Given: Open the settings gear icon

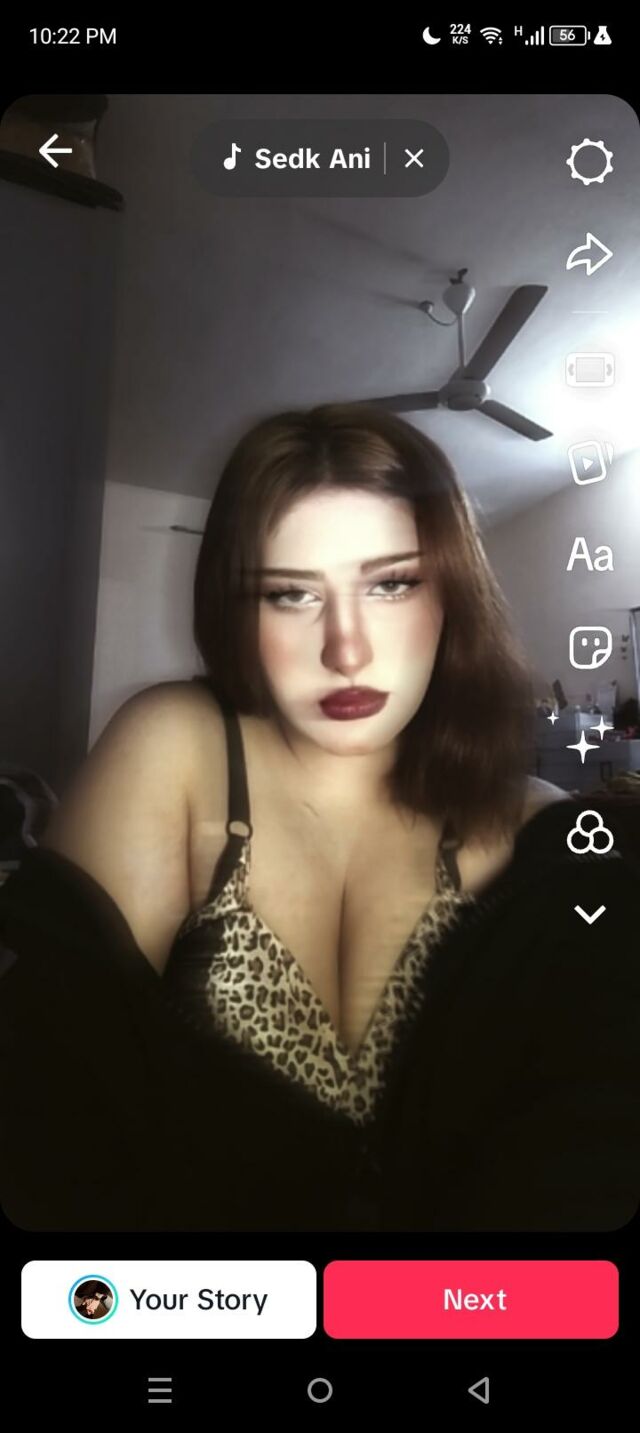Looking at the screenshot, I should [589, 162].
